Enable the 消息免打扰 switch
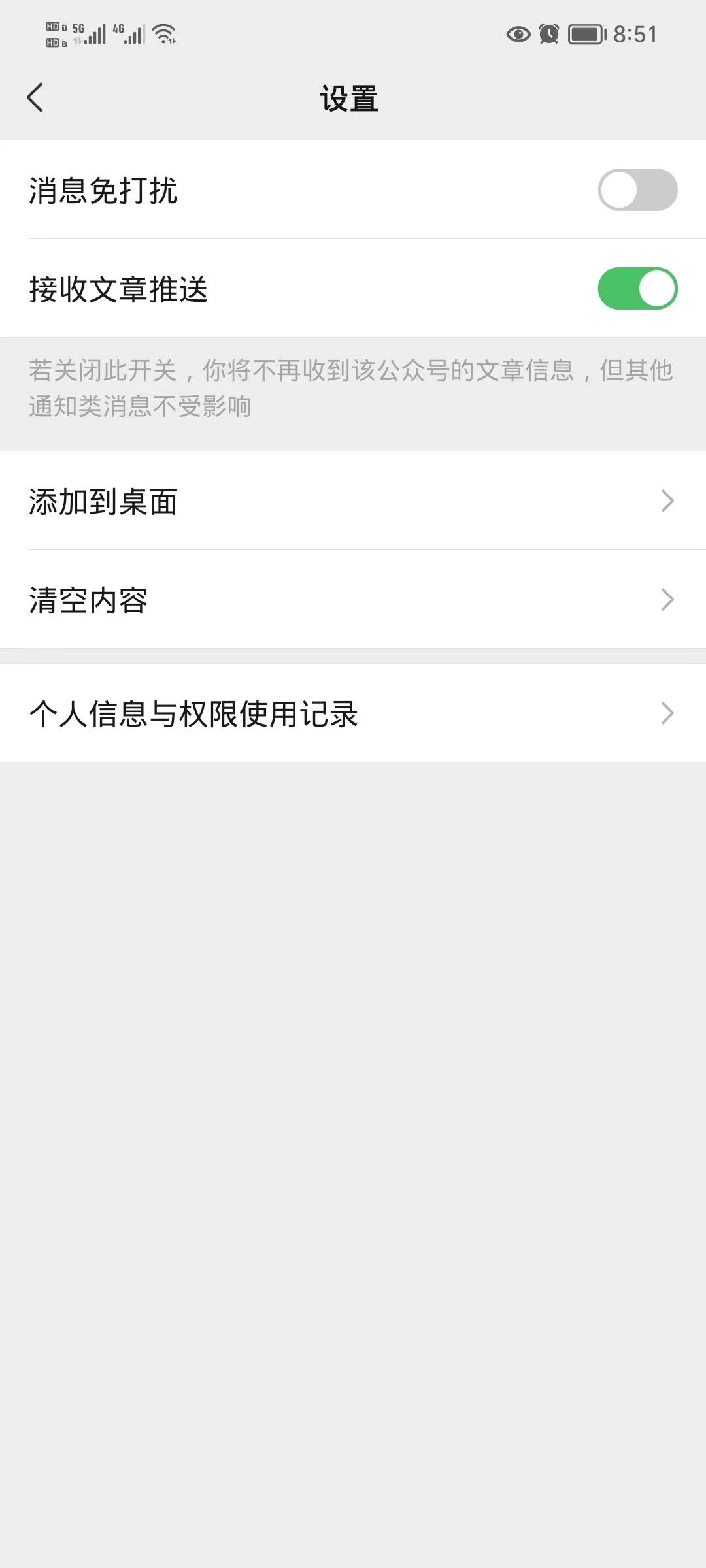 pos(637,190)
